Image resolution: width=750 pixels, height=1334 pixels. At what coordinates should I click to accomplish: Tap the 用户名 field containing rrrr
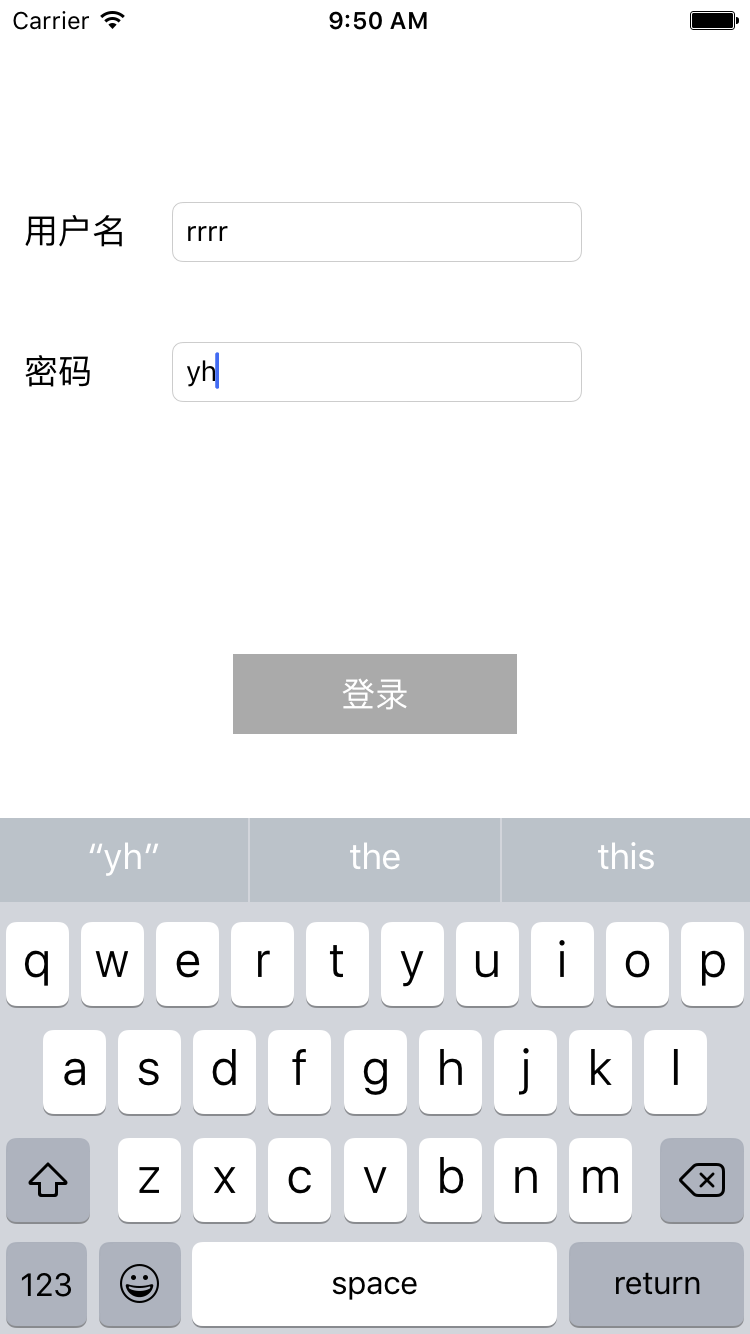pos(376,232)
